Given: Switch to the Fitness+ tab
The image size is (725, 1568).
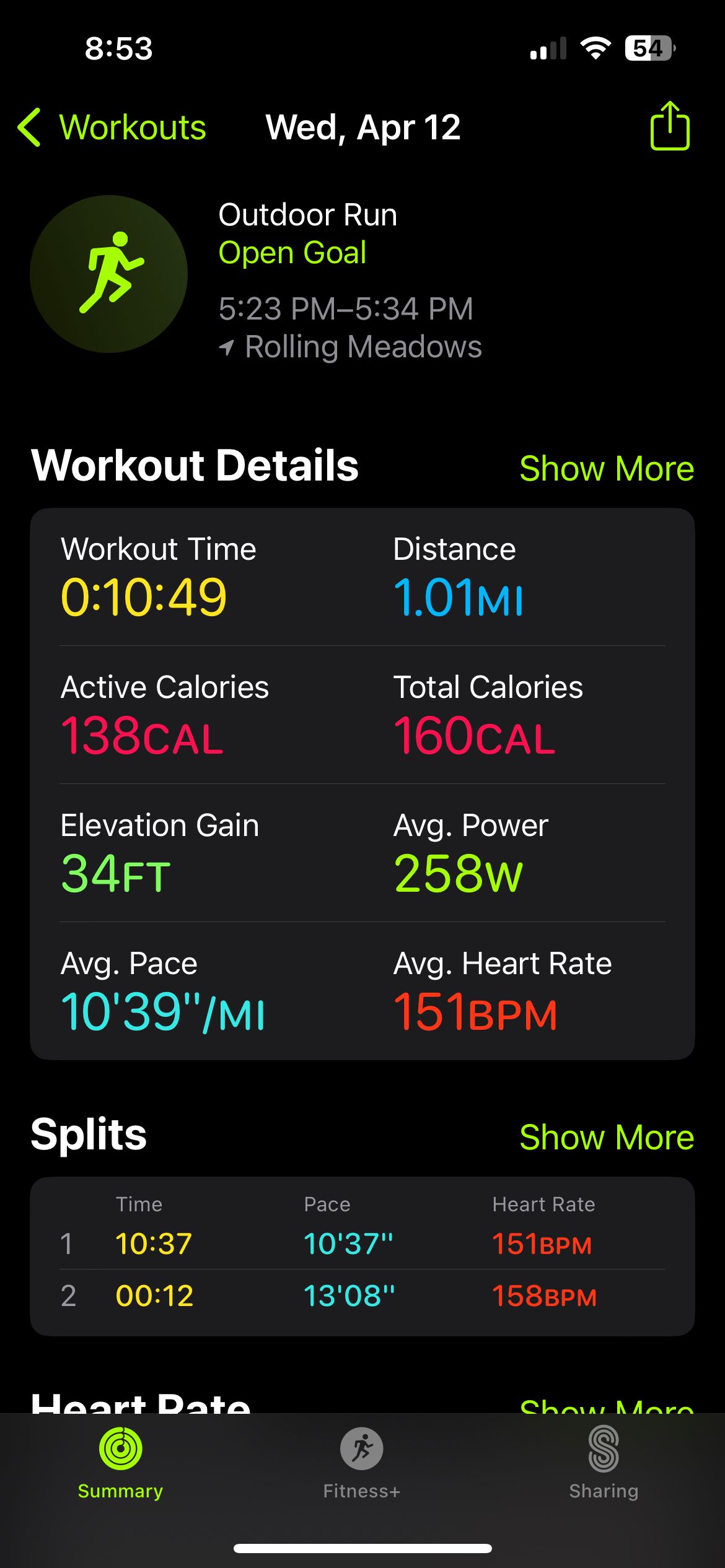Looking at the screenshot, I should coord(362,1464).
